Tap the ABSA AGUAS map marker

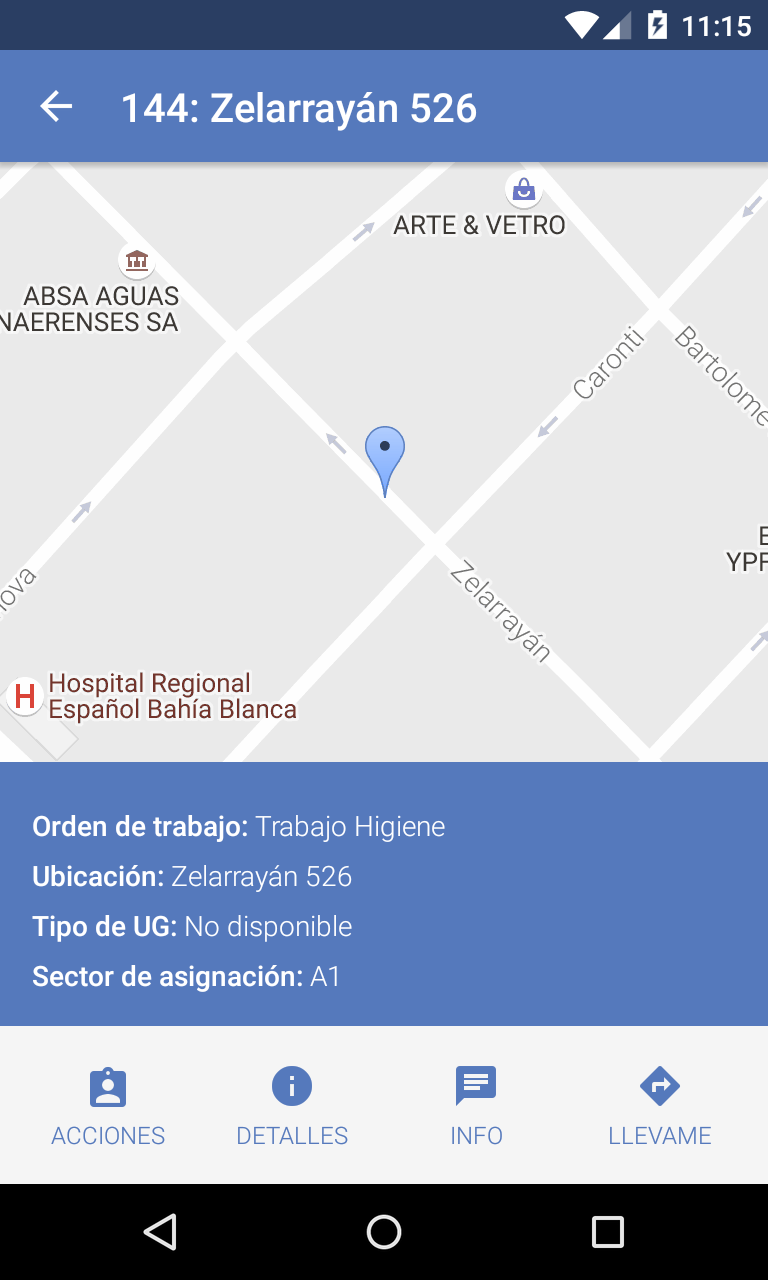pos(137,261)
